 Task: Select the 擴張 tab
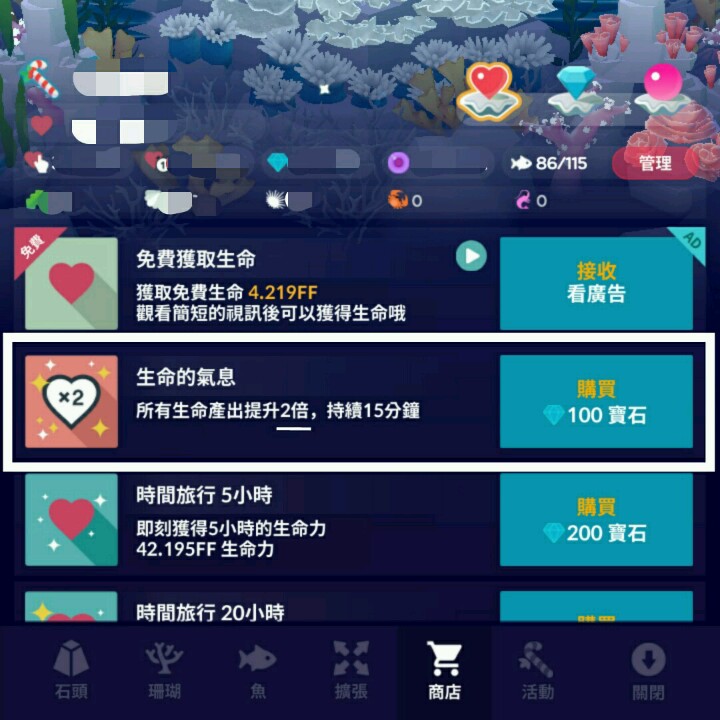tap(349, 670)
